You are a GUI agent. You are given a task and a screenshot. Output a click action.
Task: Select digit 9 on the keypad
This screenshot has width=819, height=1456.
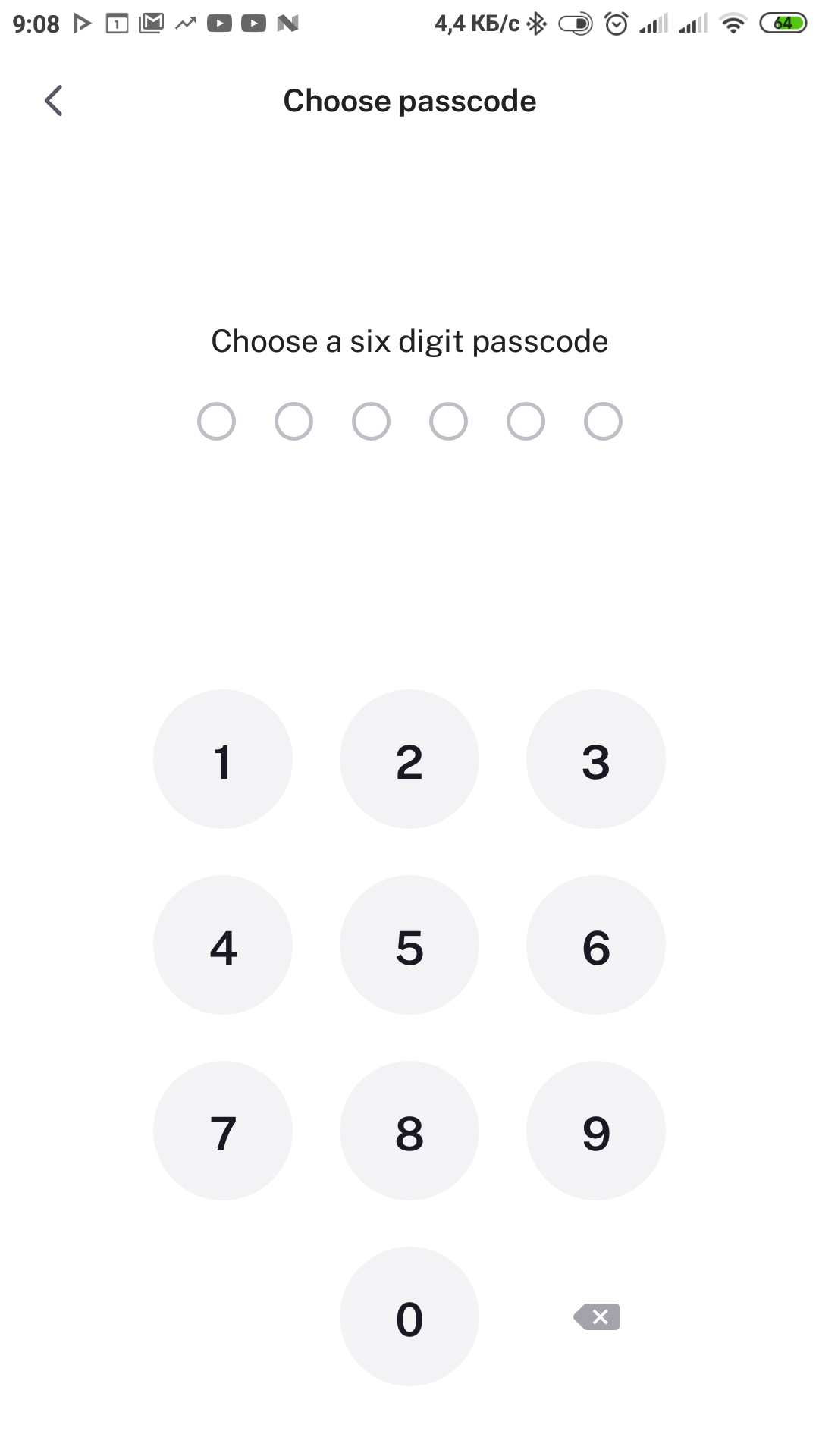596,1131
